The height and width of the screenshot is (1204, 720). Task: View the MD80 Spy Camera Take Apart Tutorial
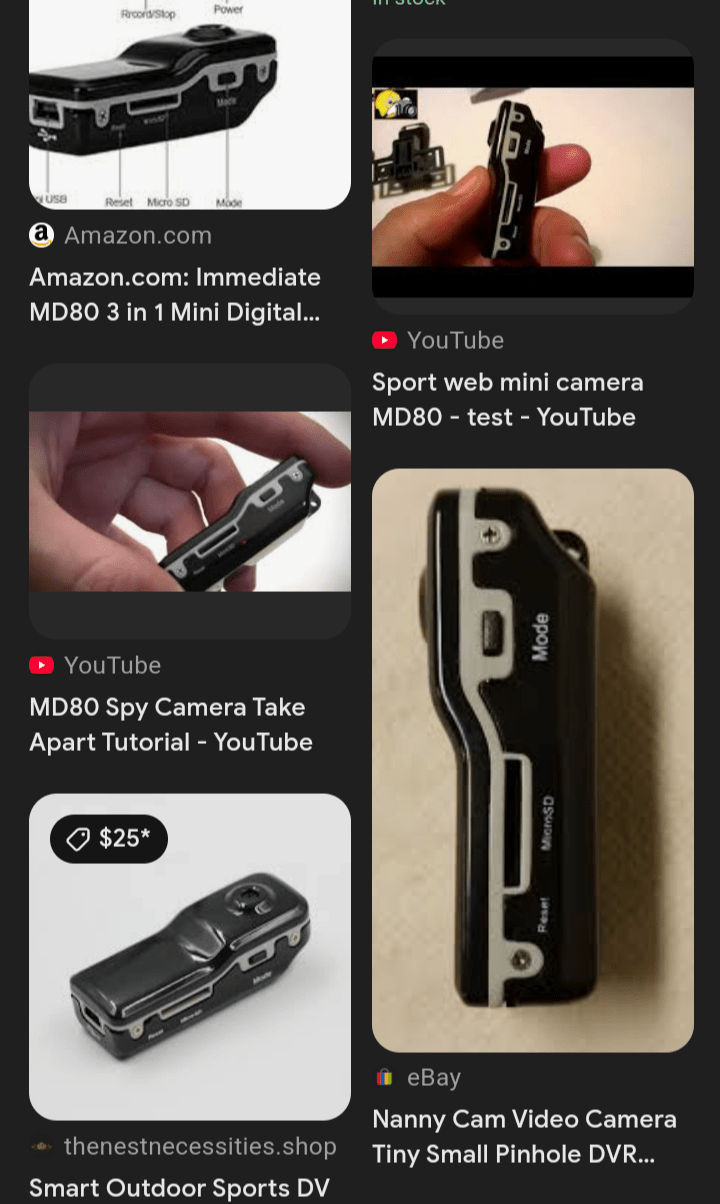point(171,724)
